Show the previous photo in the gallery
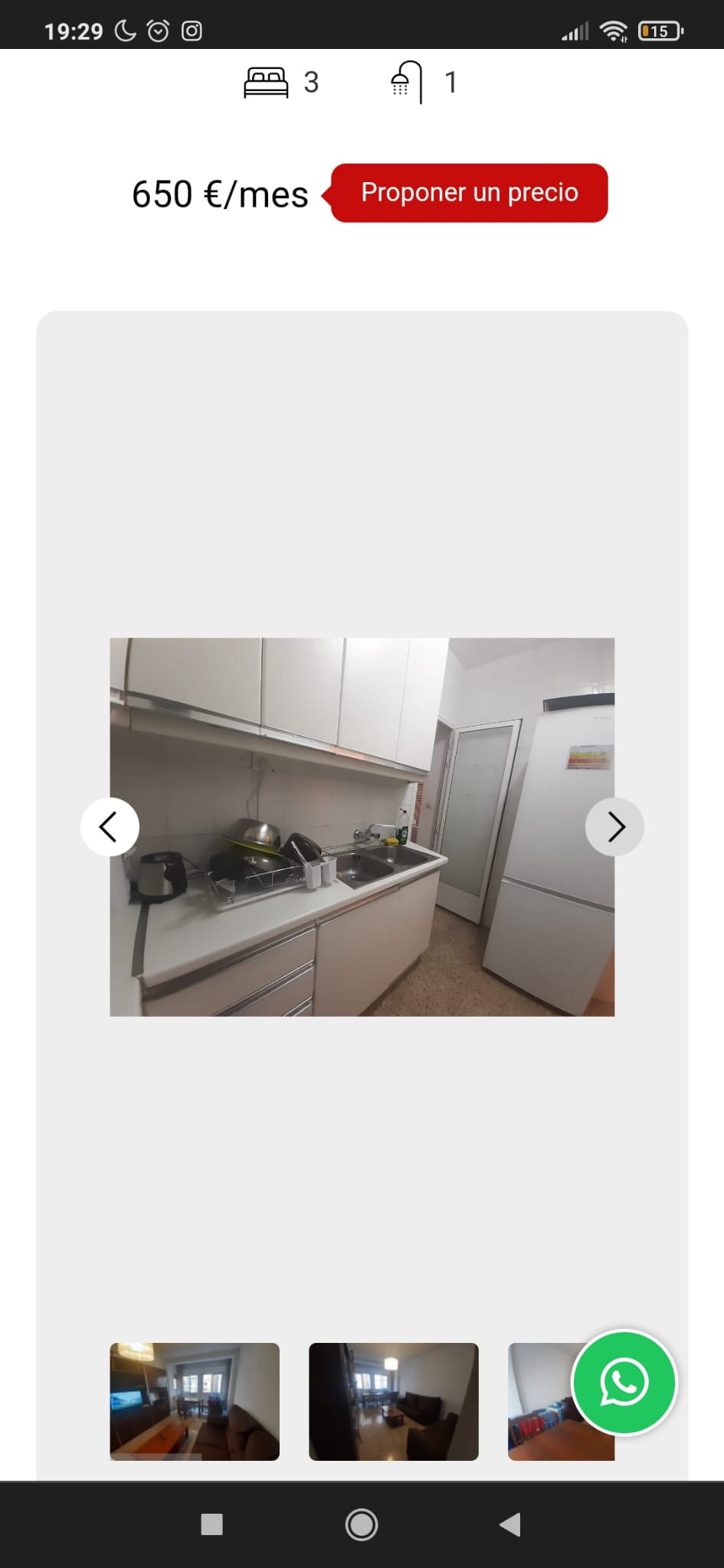The image size is (724, 1568). click(110, 827)
